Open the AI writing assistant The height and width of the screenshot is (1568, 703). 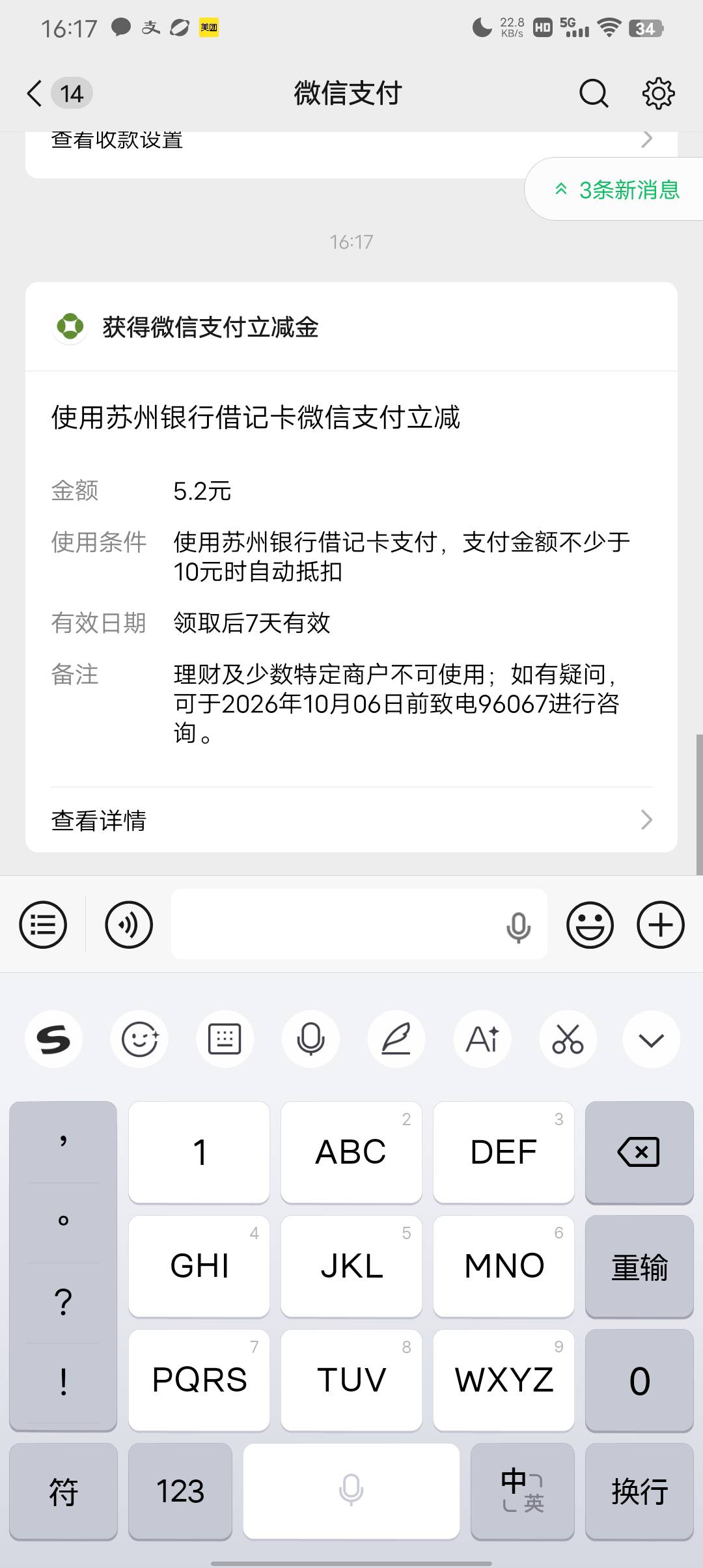click(x=482, y=1039)
